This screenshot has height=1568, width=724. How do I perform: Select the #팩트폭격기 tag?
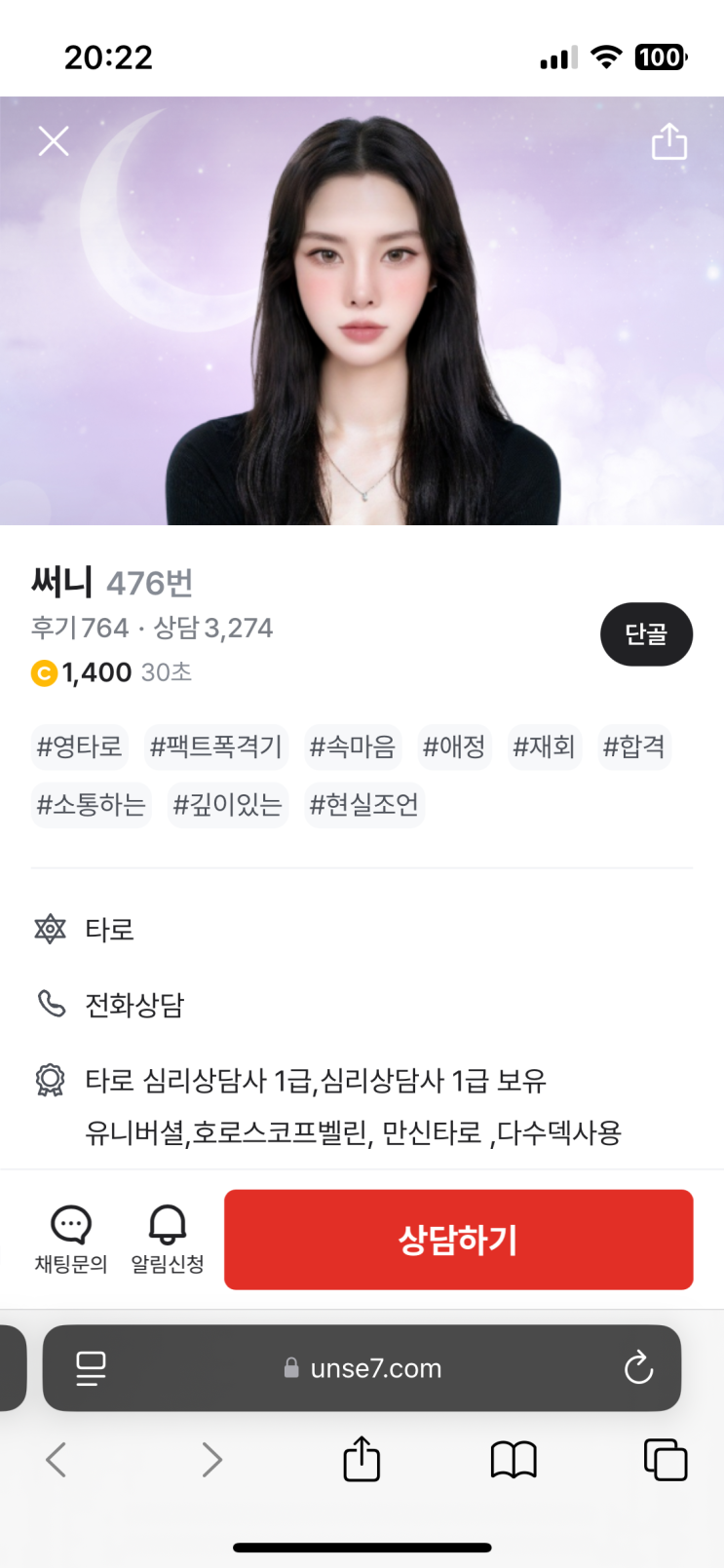click(x=216, y=747)
